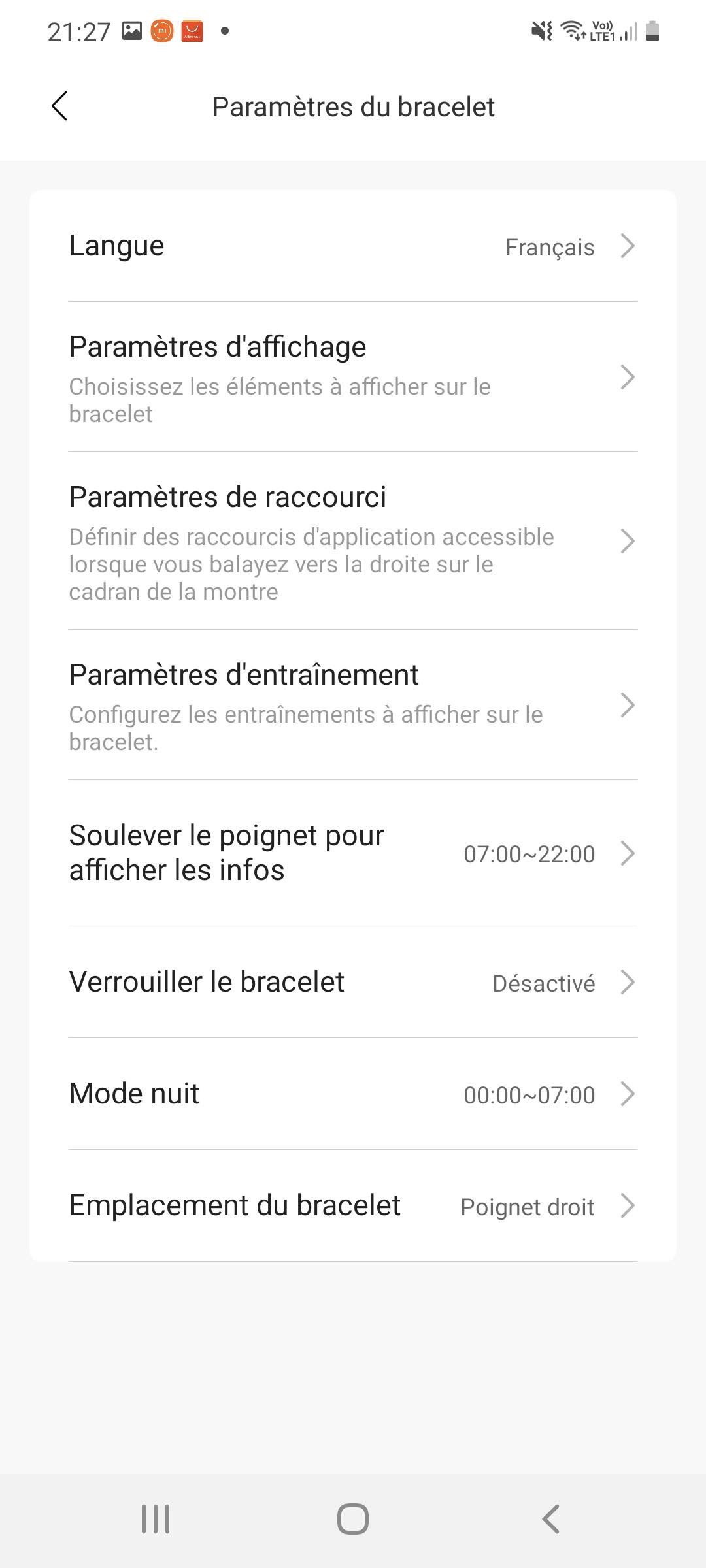Open recent apps from navigation bar

point(156,1519)
